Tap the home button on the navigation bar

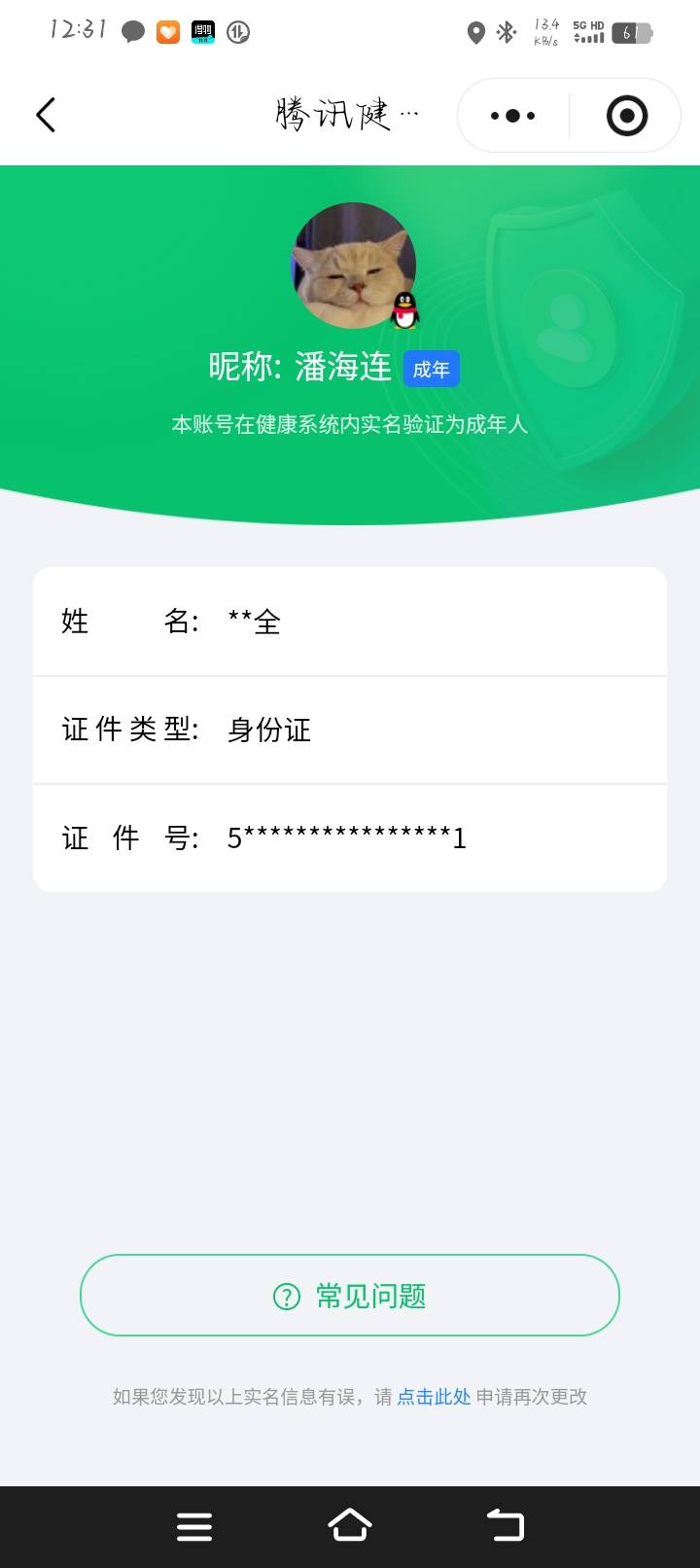tap(350, 1525)
